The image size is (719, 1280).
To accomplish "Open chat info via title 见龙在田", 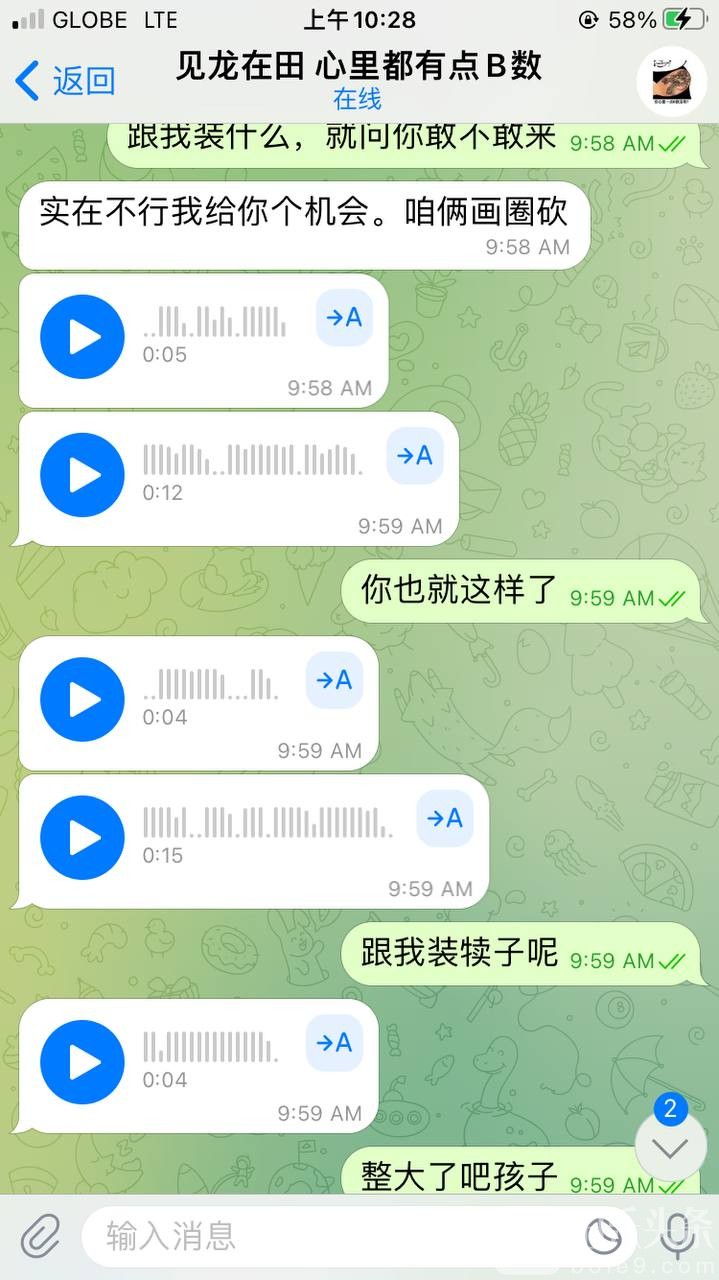I will 358,67.
